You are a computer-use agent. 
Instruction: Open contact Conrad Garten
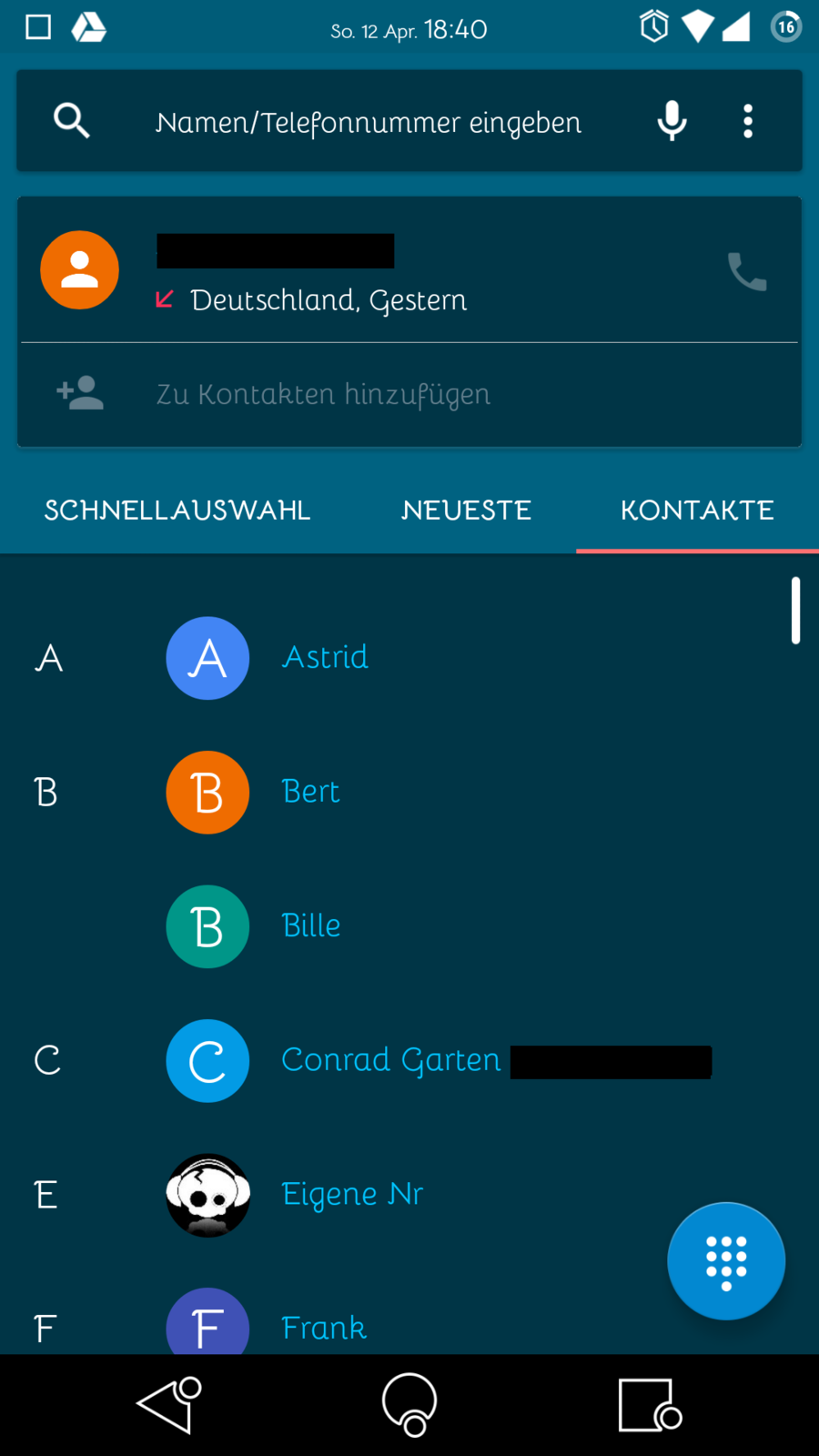tap(391, 1060)
